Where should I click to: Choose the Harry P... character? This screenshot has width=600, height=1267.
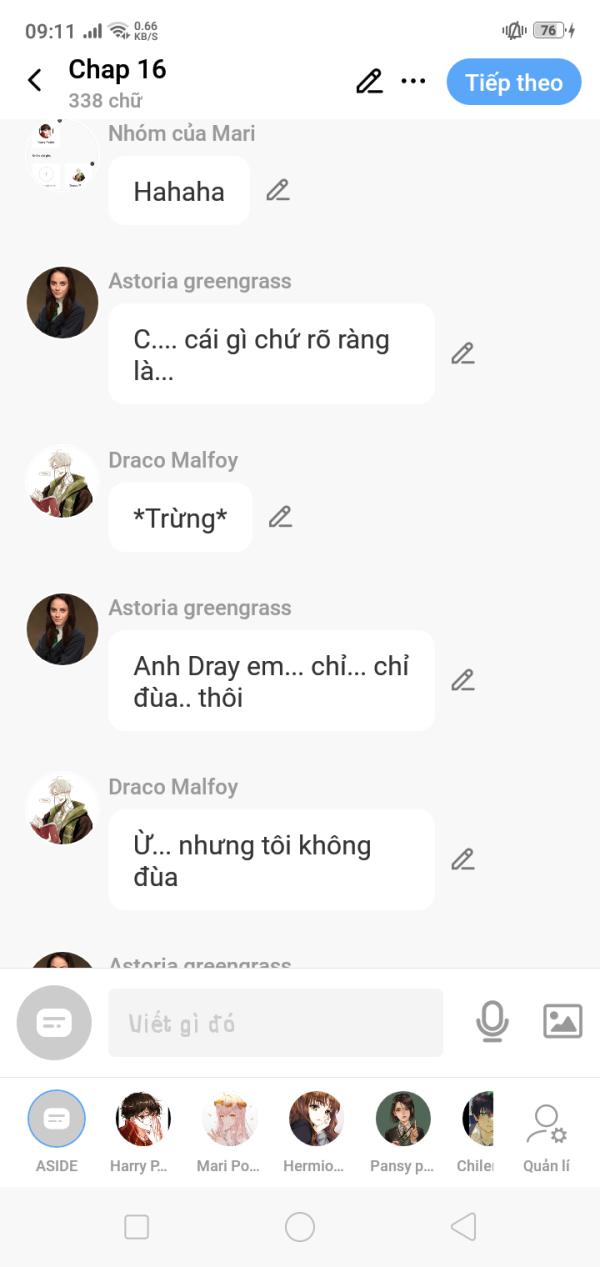[x=143, y=1119]
